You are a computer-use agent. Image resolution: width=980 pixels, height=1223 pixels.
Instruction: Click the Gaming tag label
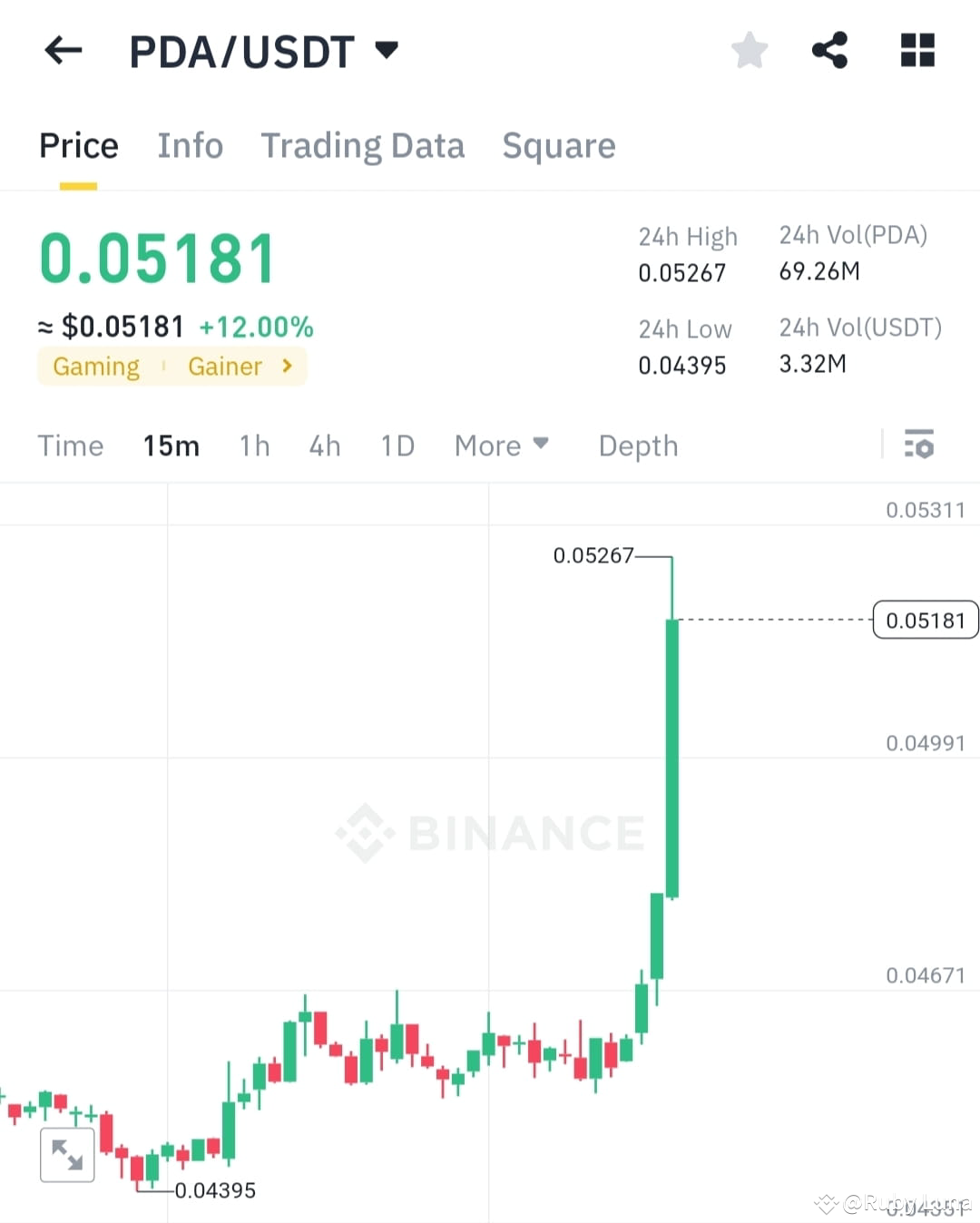(96, 367)
